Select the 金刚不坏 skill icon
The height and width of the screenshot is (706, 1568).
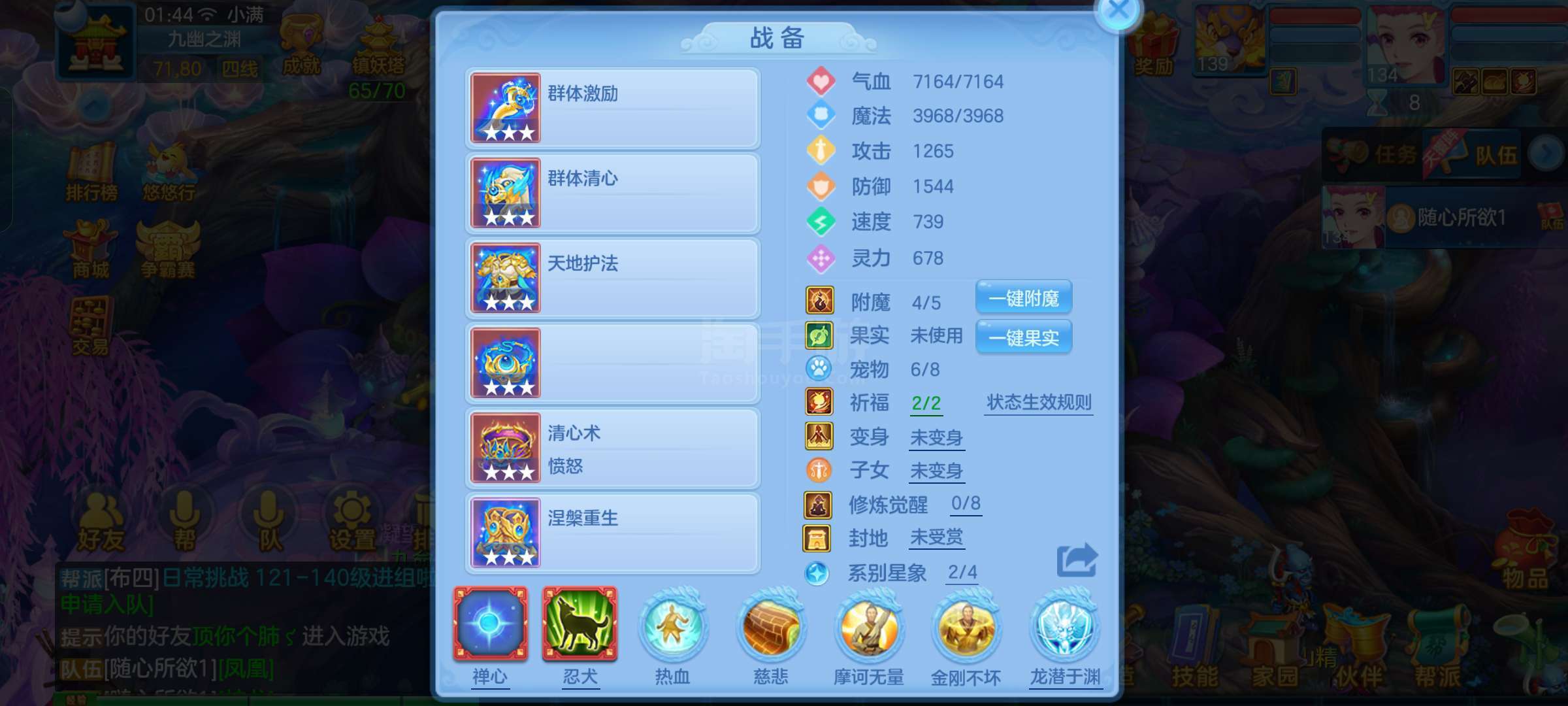966,629
